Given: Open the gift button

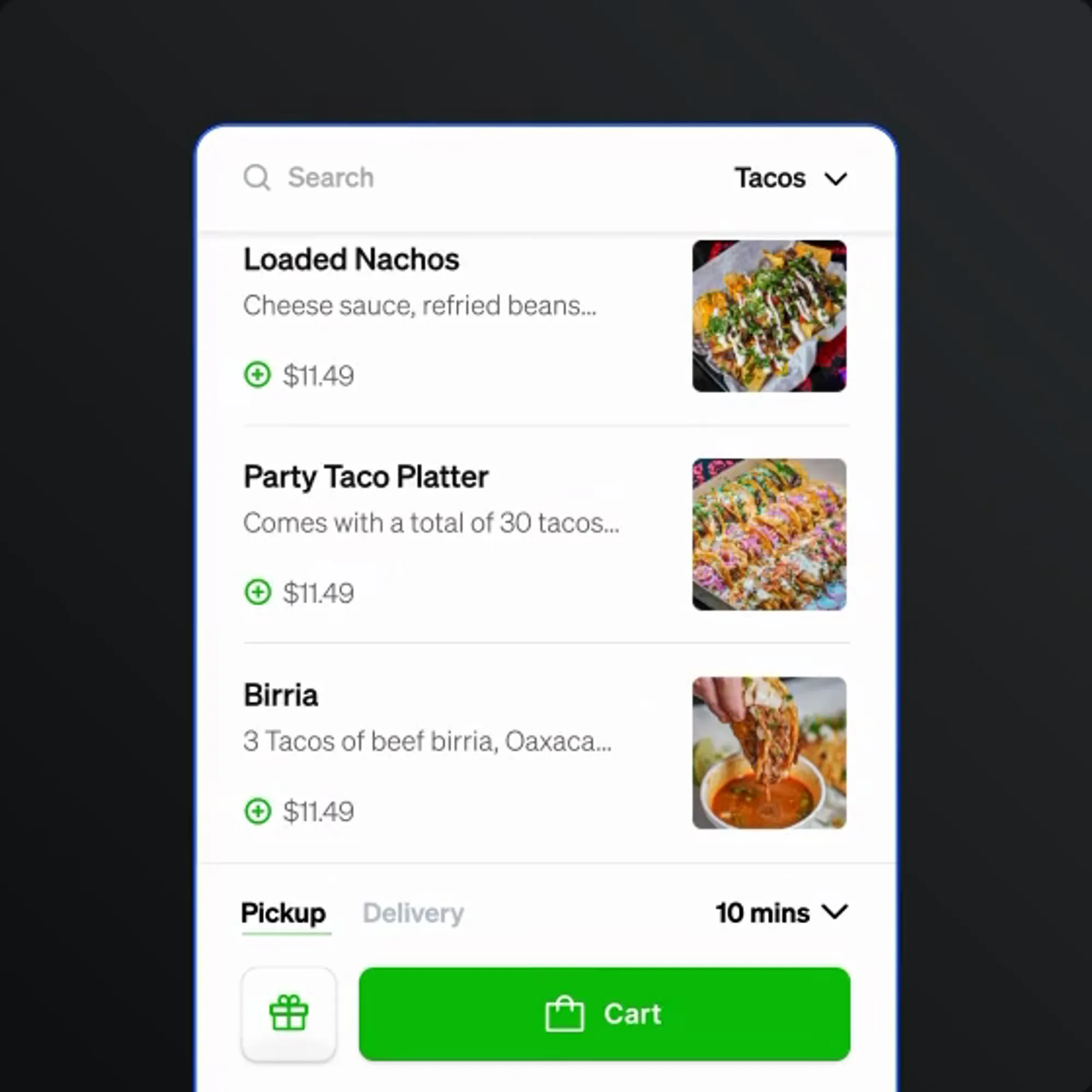Looking at the screenshot, I should 289,1013.
